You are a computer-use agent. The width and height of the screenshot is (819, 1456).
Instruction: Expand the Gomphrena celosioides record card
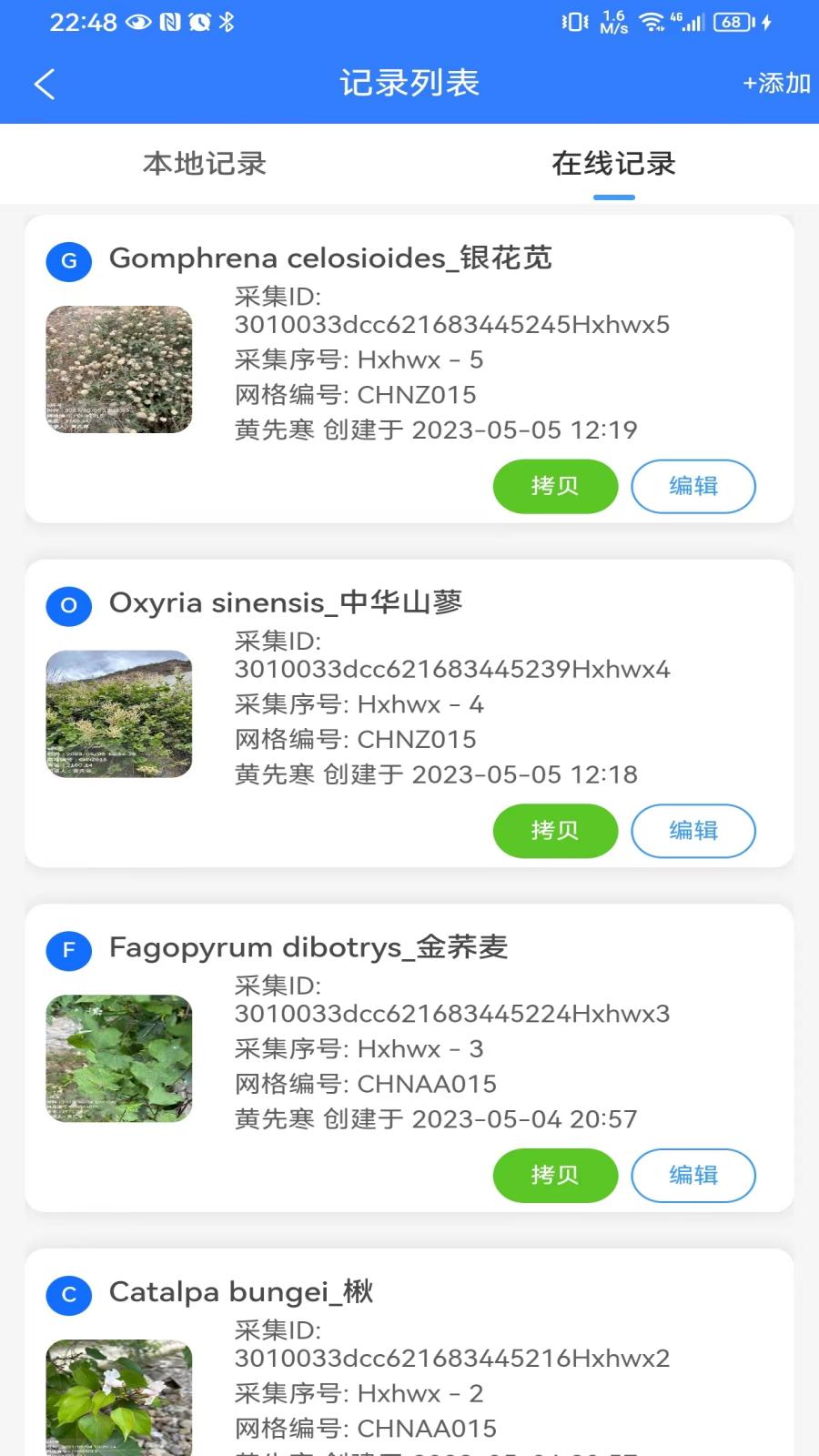click(x=409, y=364)
